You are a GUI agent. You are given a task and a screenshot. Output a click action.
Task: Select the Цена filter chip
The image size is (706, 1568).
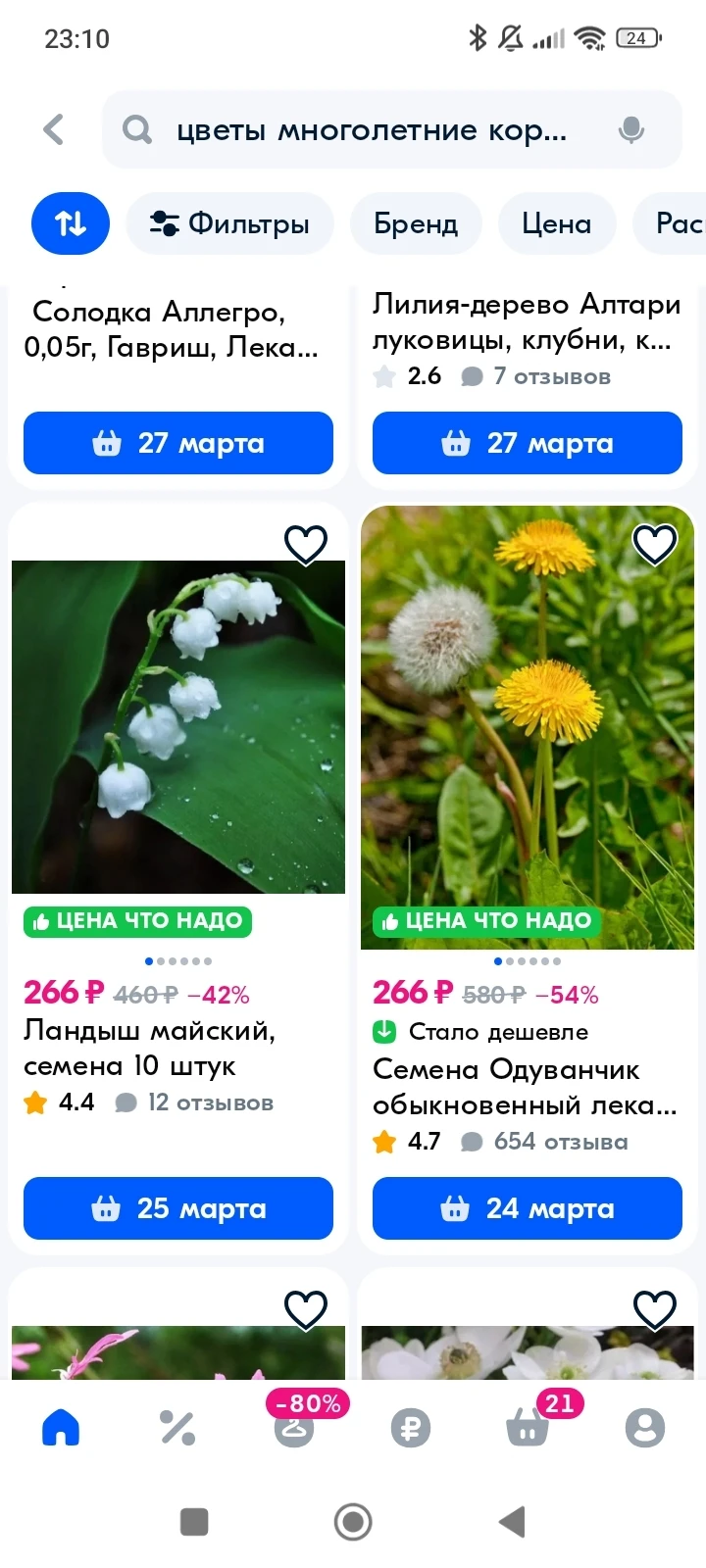coord(556,223)
